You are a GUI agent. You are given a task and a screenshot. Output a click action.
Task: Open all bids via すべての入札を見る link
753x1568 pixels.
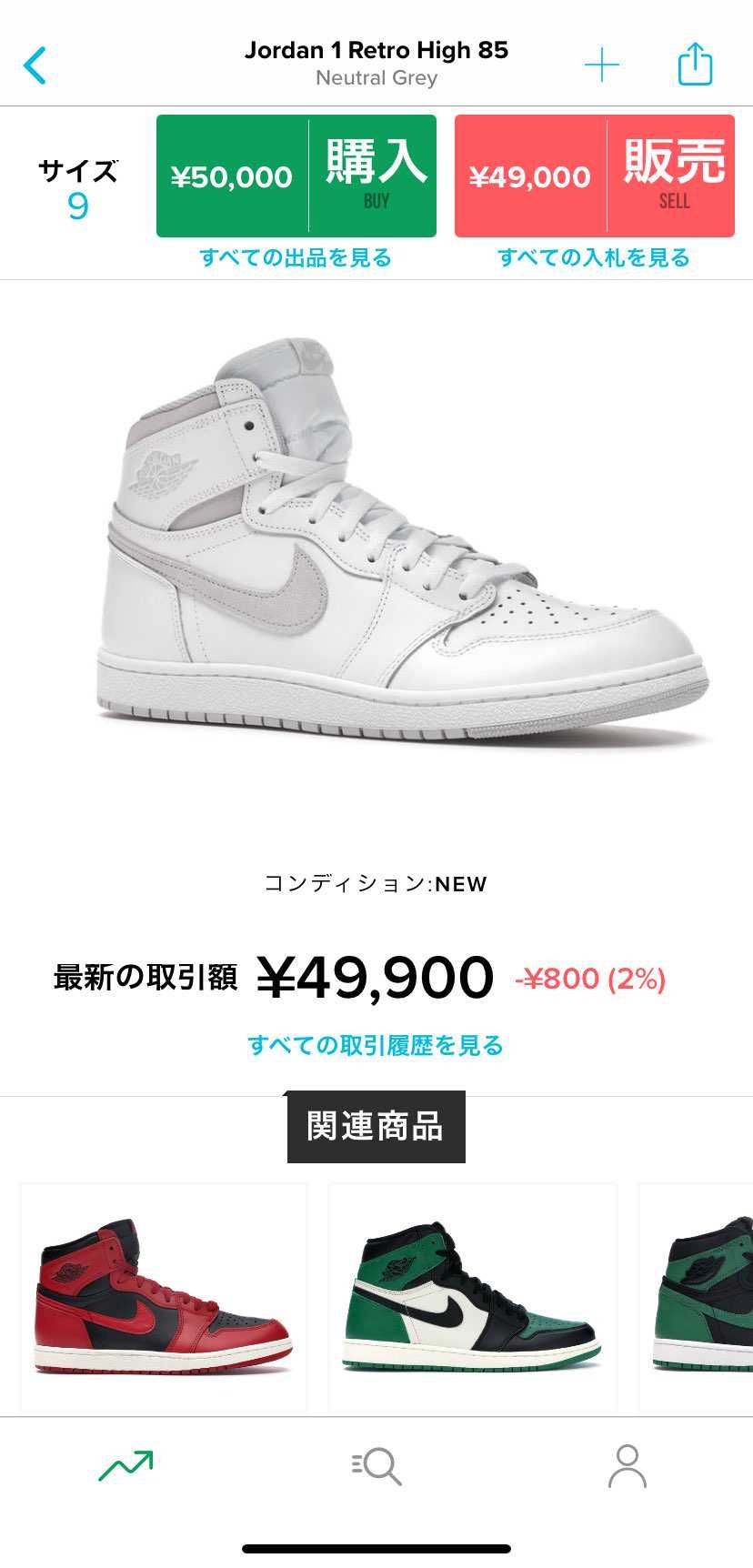[596, 257]
